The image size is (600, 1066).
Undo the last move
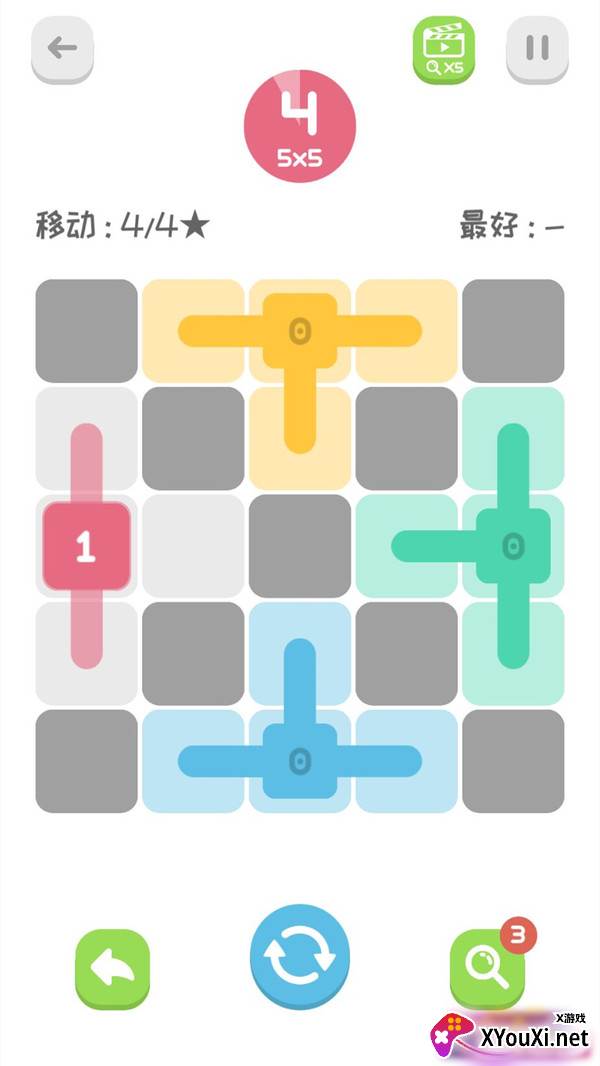tap(112, 966)
